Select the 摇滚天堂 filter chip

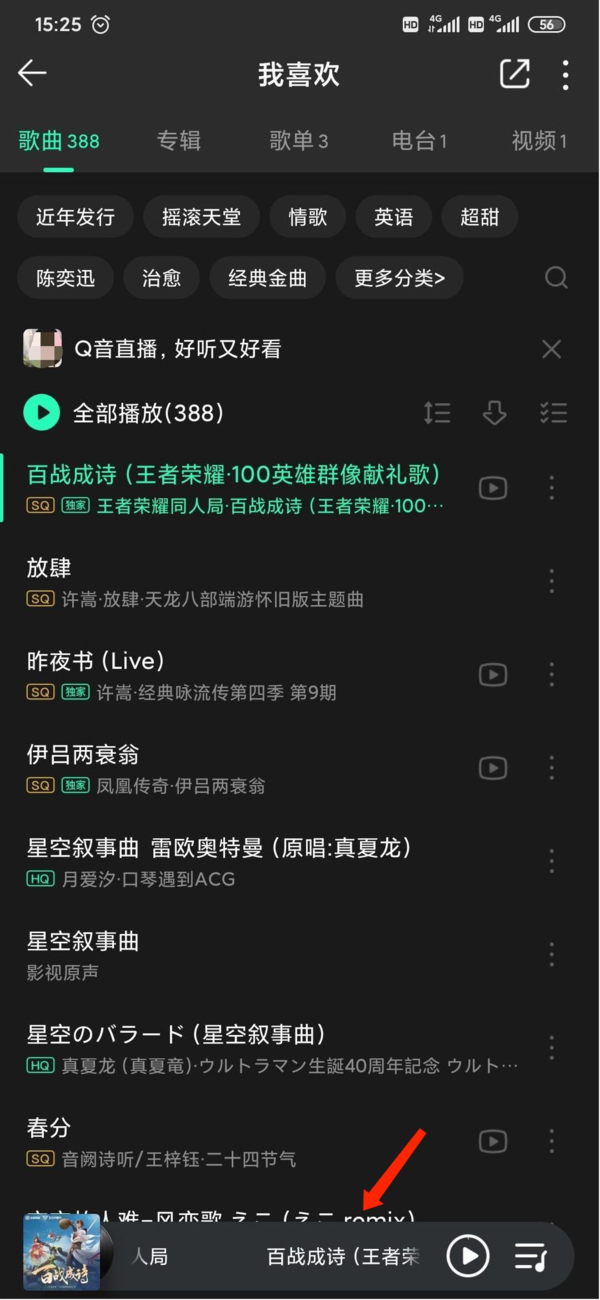[x=201, y=217]
